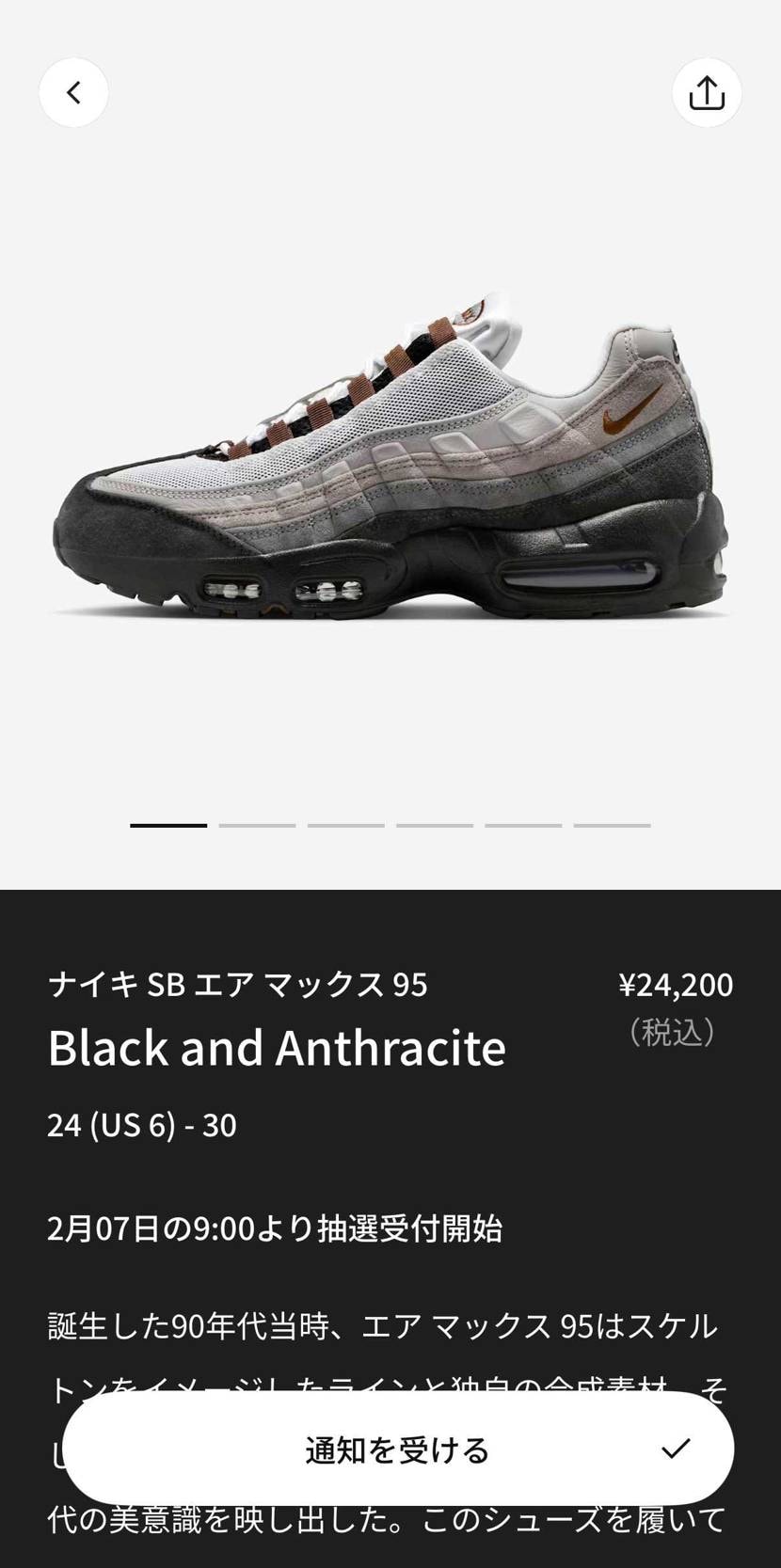Click the left-pointing chevron in the white circle
Image resolution: width=781 pixels, height=1568 pixels.
(x=73, y=92)
